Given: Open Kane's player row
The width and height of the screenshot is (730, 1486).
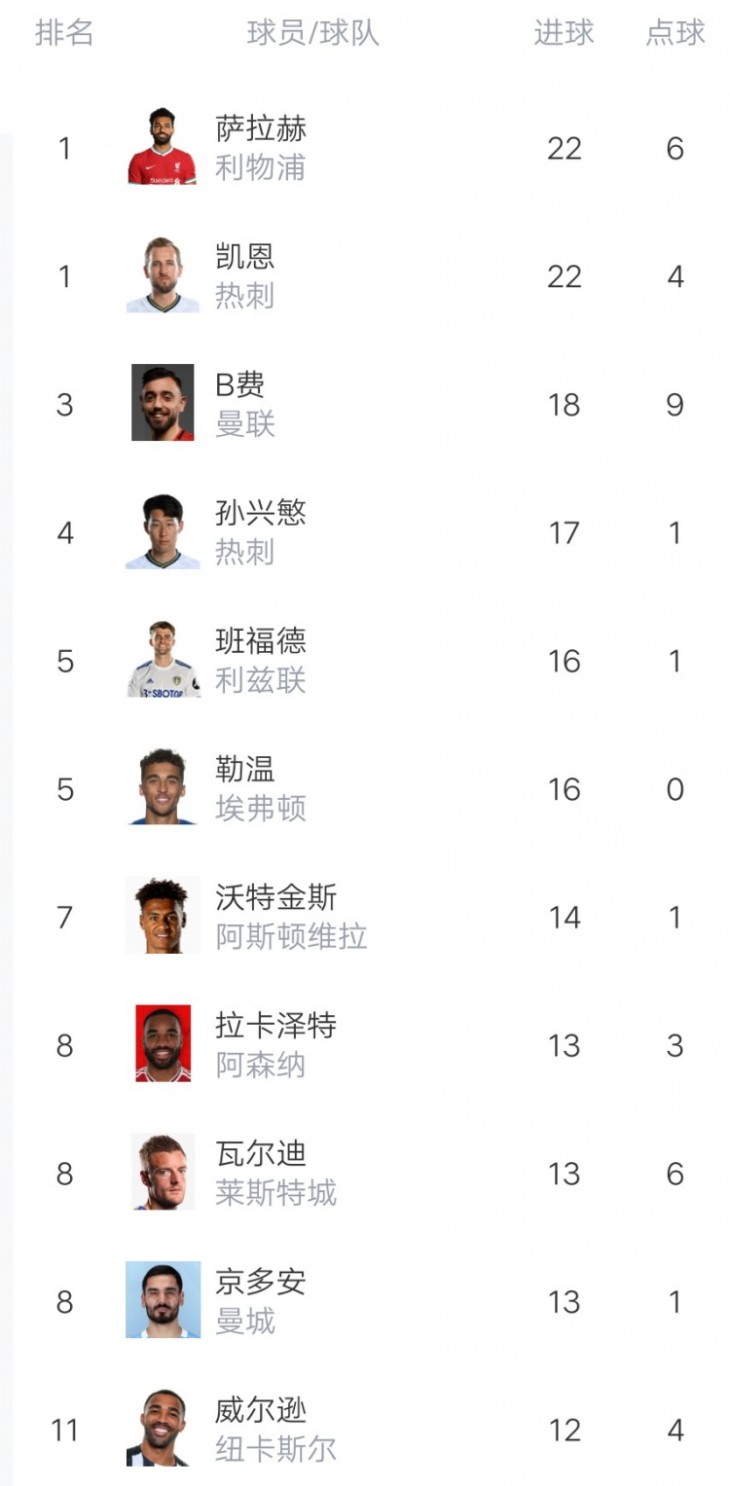Looking at the screenshot, I should click(245, 276).
